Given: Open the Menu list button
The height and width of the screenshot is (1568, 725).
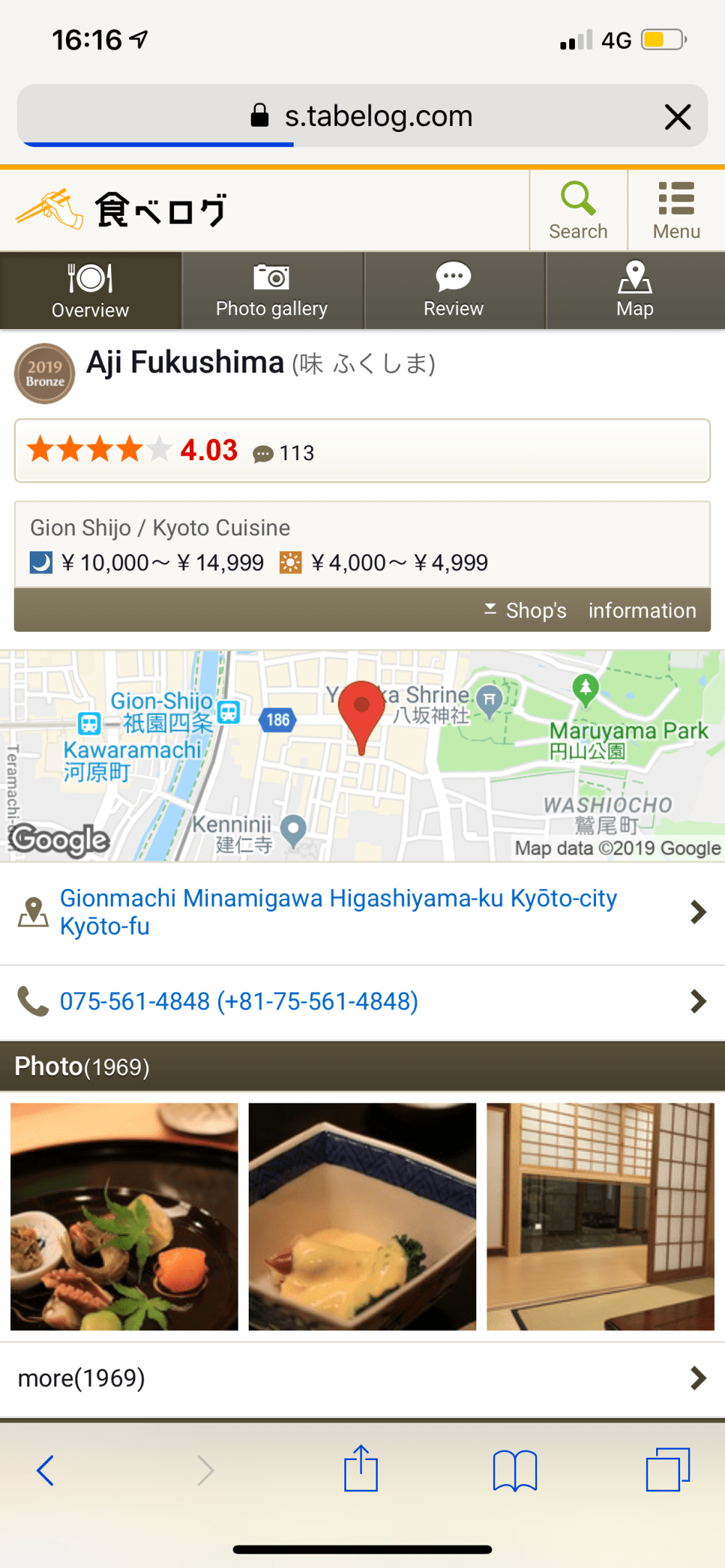Looking at the screenshot, I should pyautogui.click(x=676, y=210).
